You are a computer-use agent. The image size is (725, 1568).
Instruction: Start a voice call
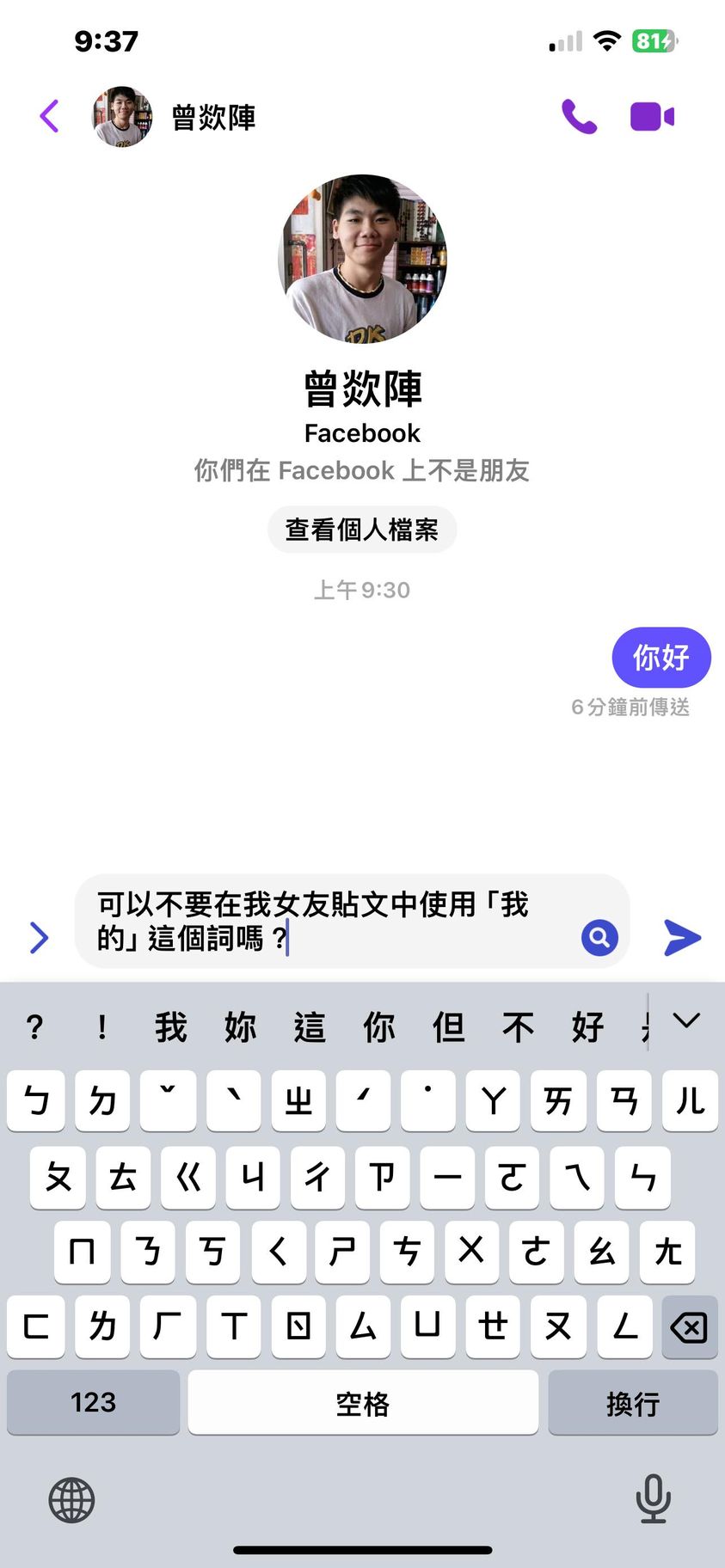(579, 116)
